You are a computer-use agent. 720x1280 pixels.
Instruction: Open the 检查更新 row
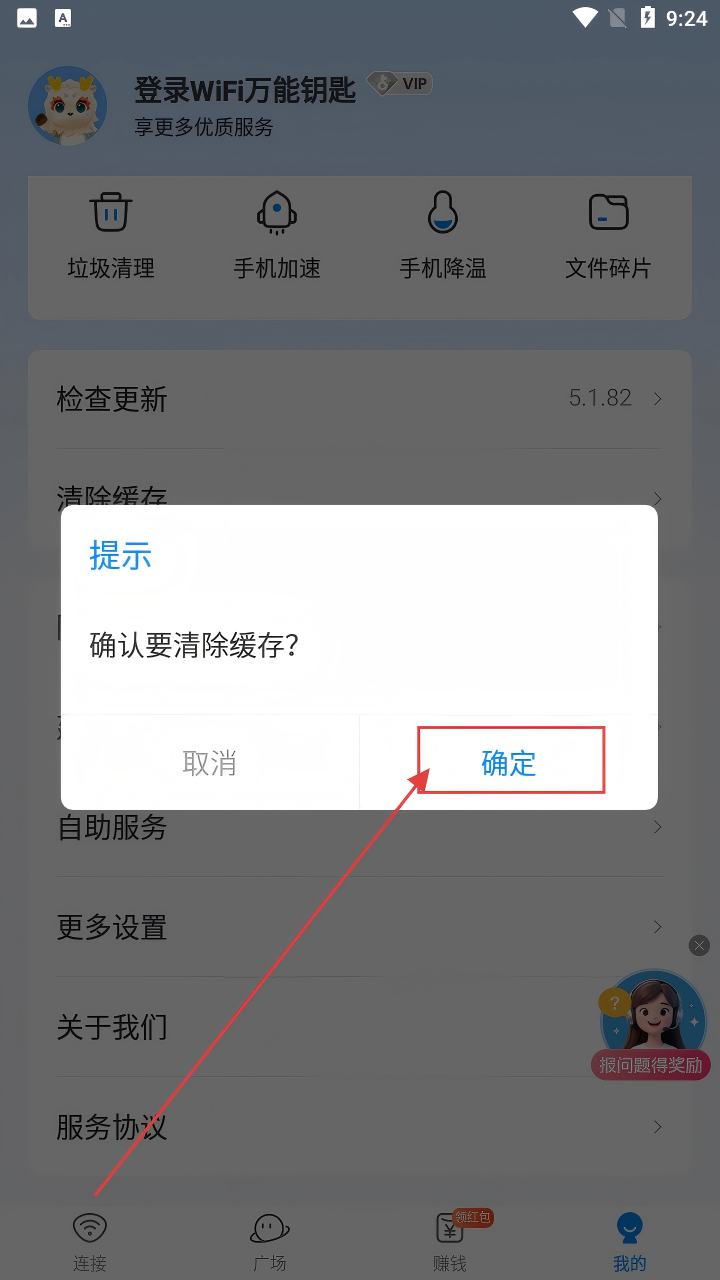(x=360, y=399)
